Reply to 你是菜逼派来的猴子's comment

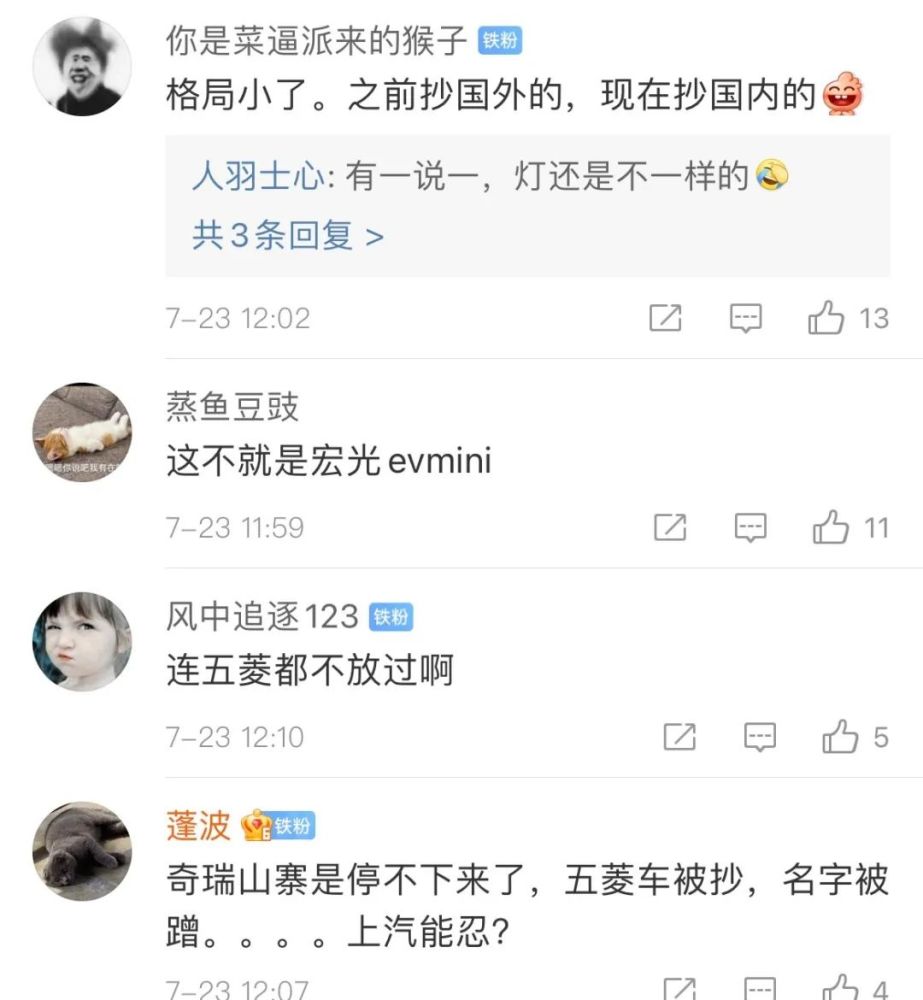746,318
